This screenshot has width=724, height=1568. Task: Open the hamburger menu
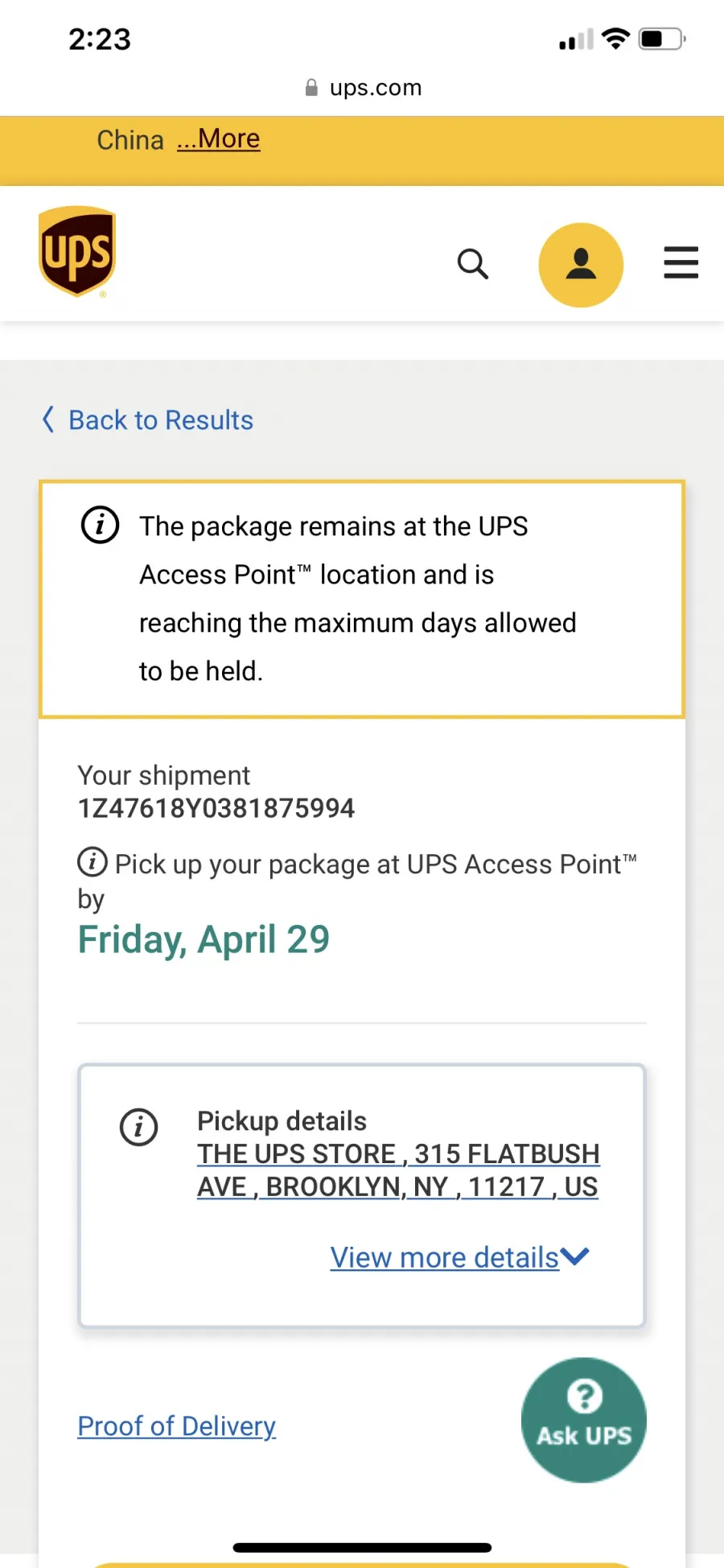pyautogui.click(x=681, y=262)
